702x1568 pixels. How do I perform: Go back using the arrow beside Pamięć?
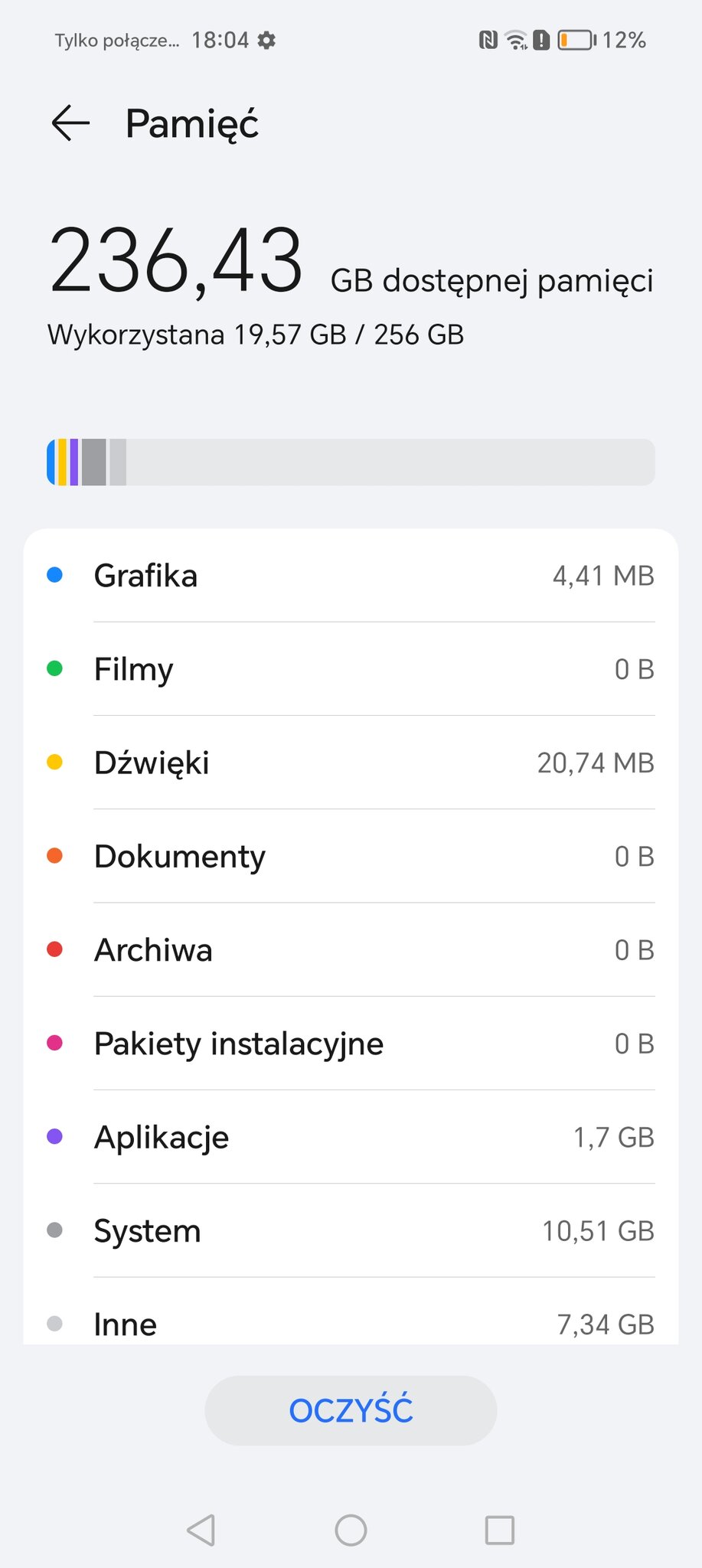pyautogui.click(x=70, y=123)
